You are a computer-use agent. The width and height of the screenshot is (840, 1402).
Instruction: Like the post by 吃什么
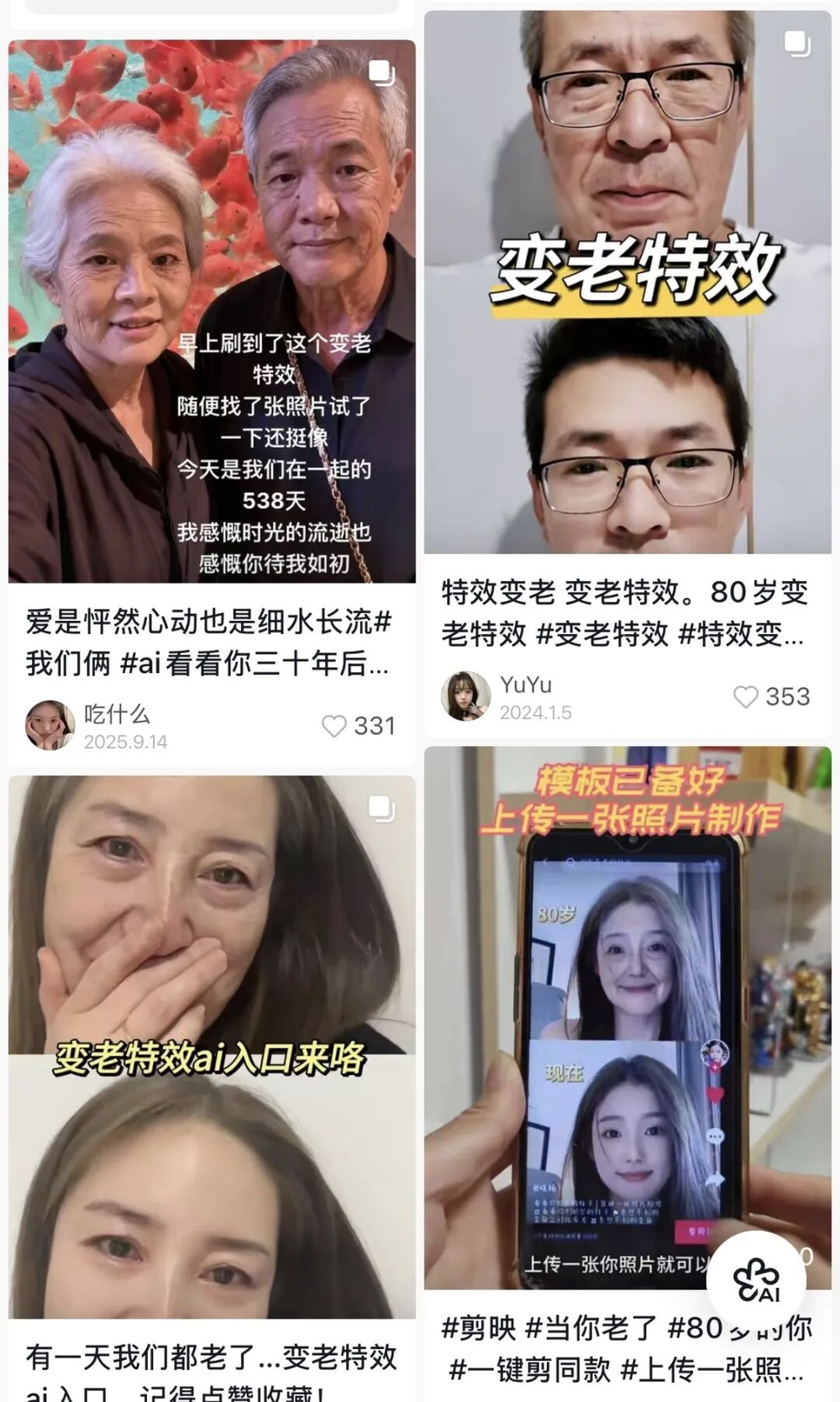pos(334,726)
